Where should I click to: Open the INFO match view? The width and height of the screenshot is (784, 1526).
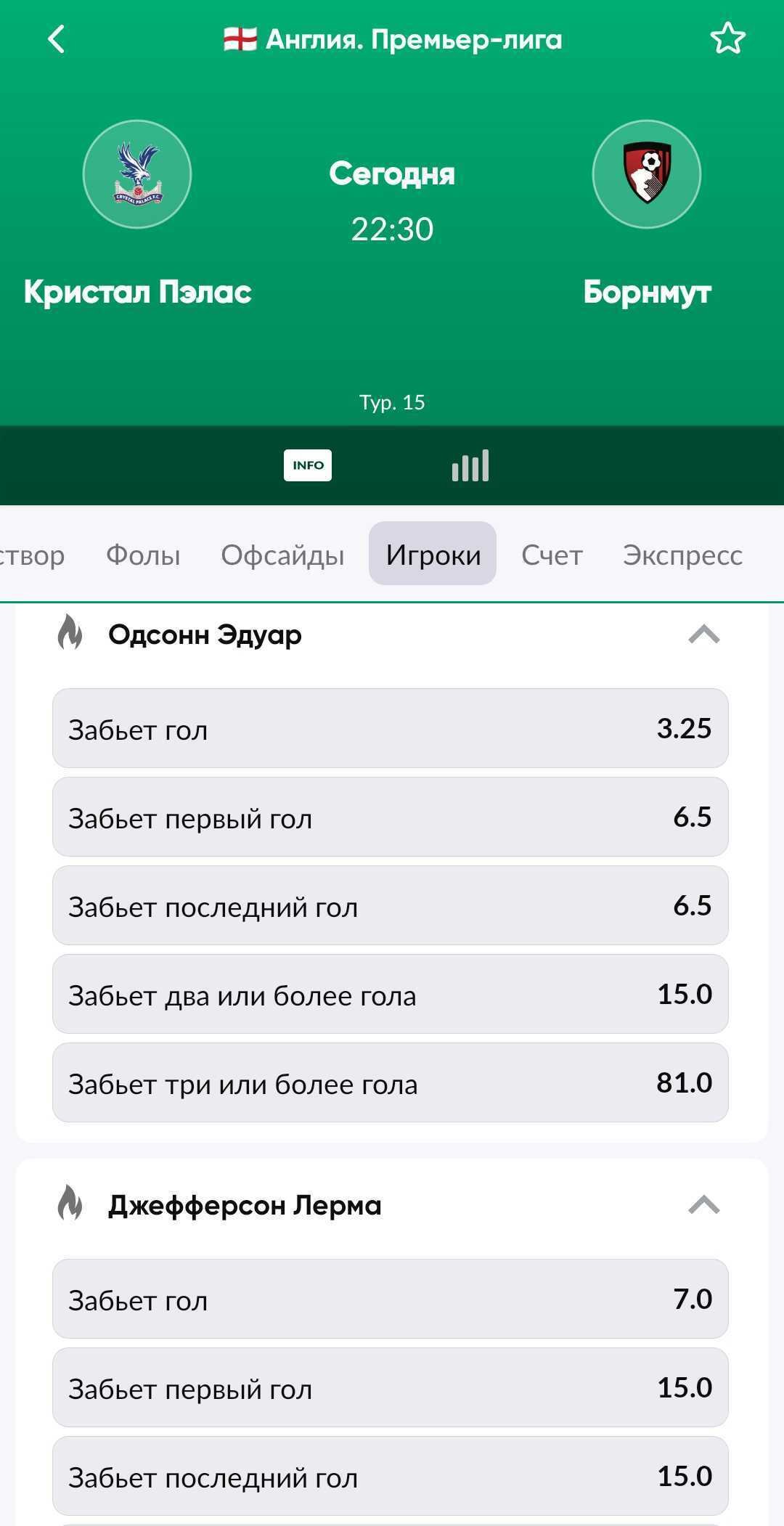tap(308, 465)
